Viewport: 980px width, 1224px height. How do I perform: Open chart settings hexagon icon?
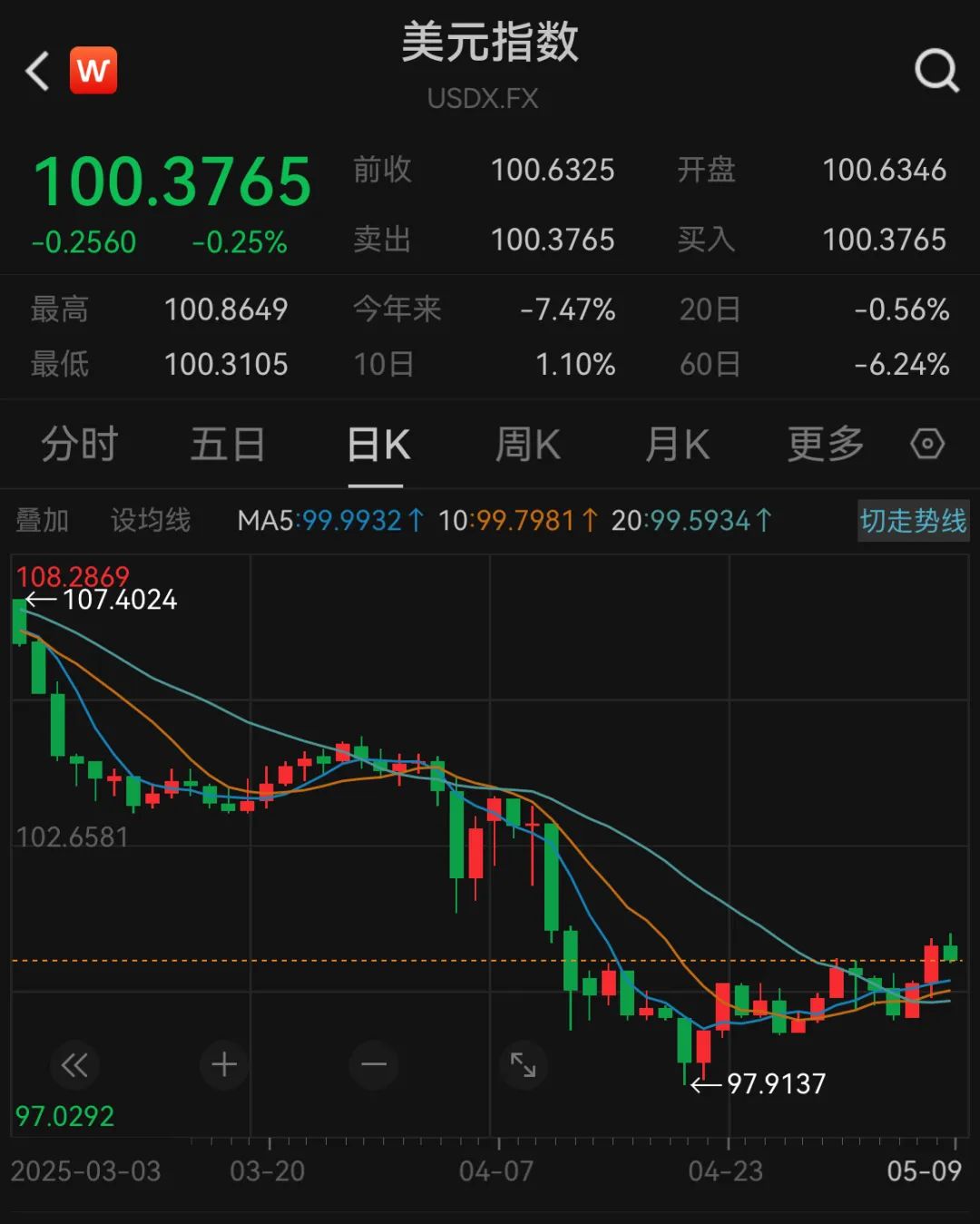pos(926,445)
